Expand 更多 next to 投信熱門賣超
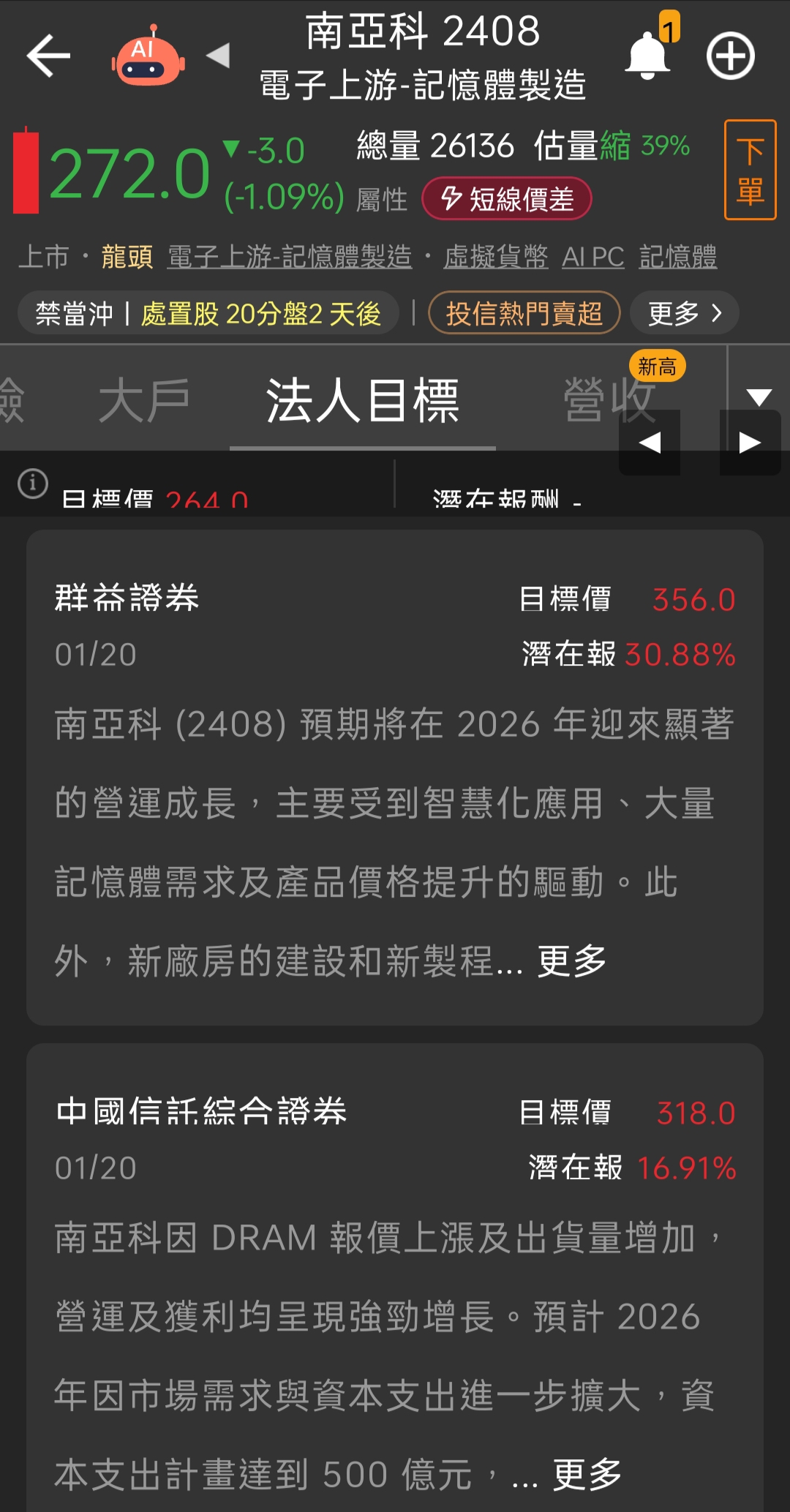The image size is (790, 1512). [680, 312]
